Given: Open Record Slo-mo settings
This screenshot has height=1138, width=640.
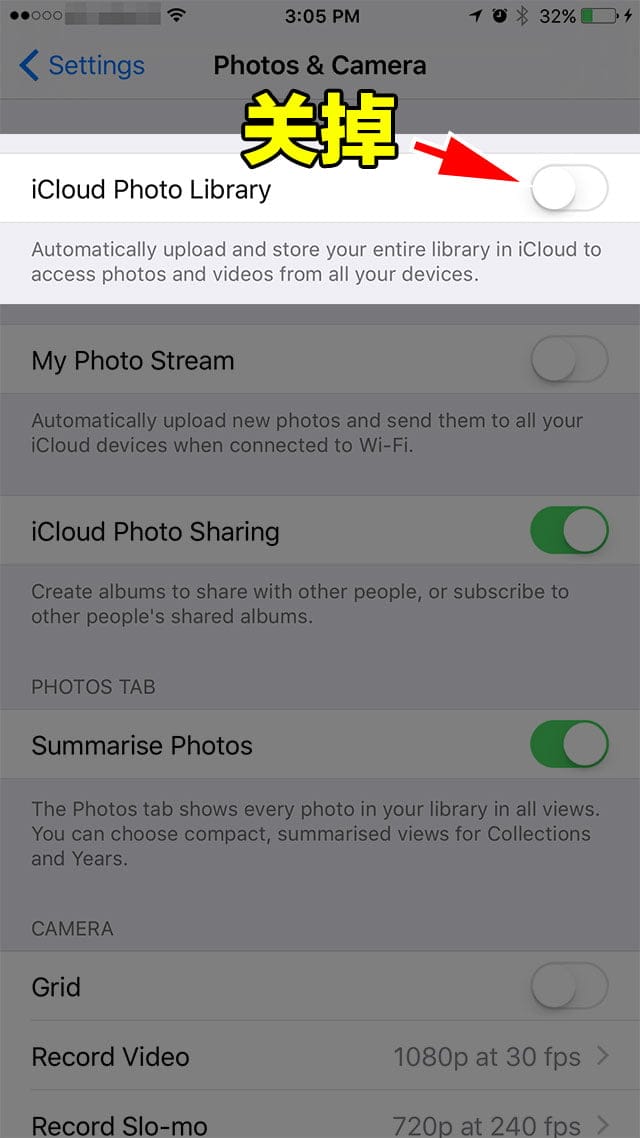Looking at the screenshot, I should [320, 1124].
